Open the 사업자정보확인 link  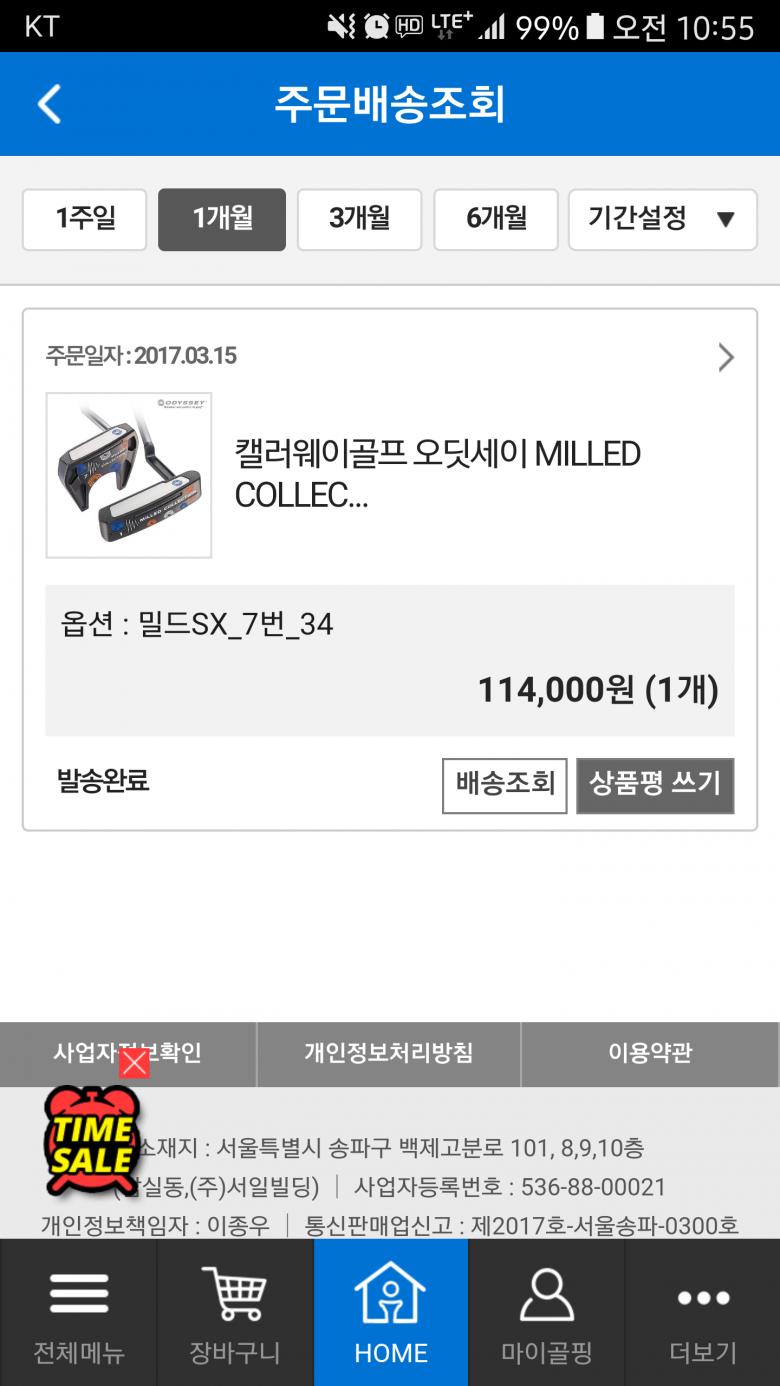[x=128, y=1054]
